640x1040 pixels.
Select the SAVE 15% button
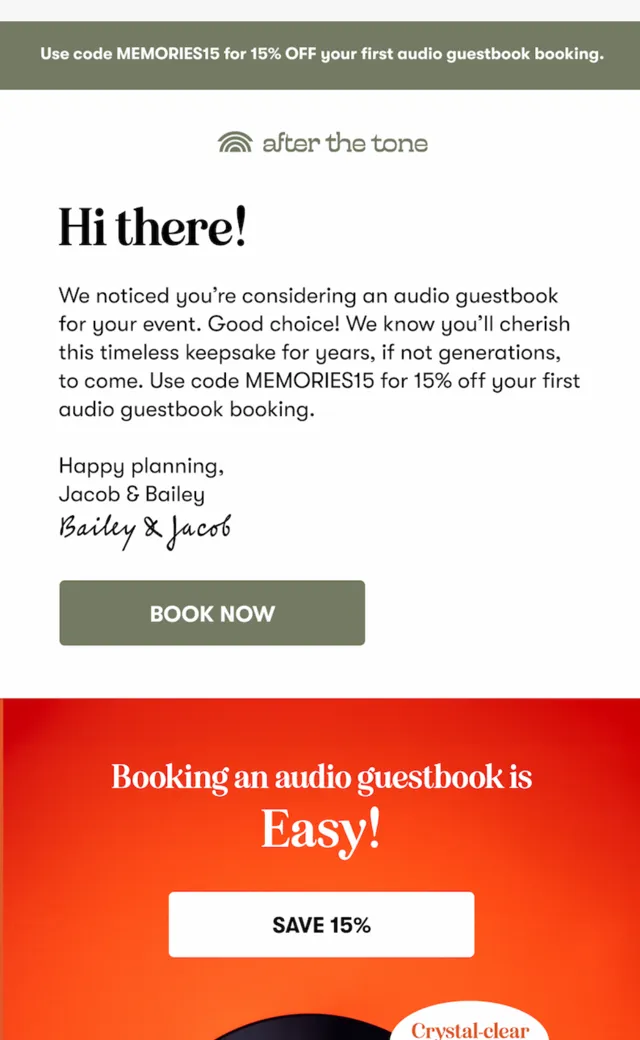pyautogui.click(x=322, y=924)
